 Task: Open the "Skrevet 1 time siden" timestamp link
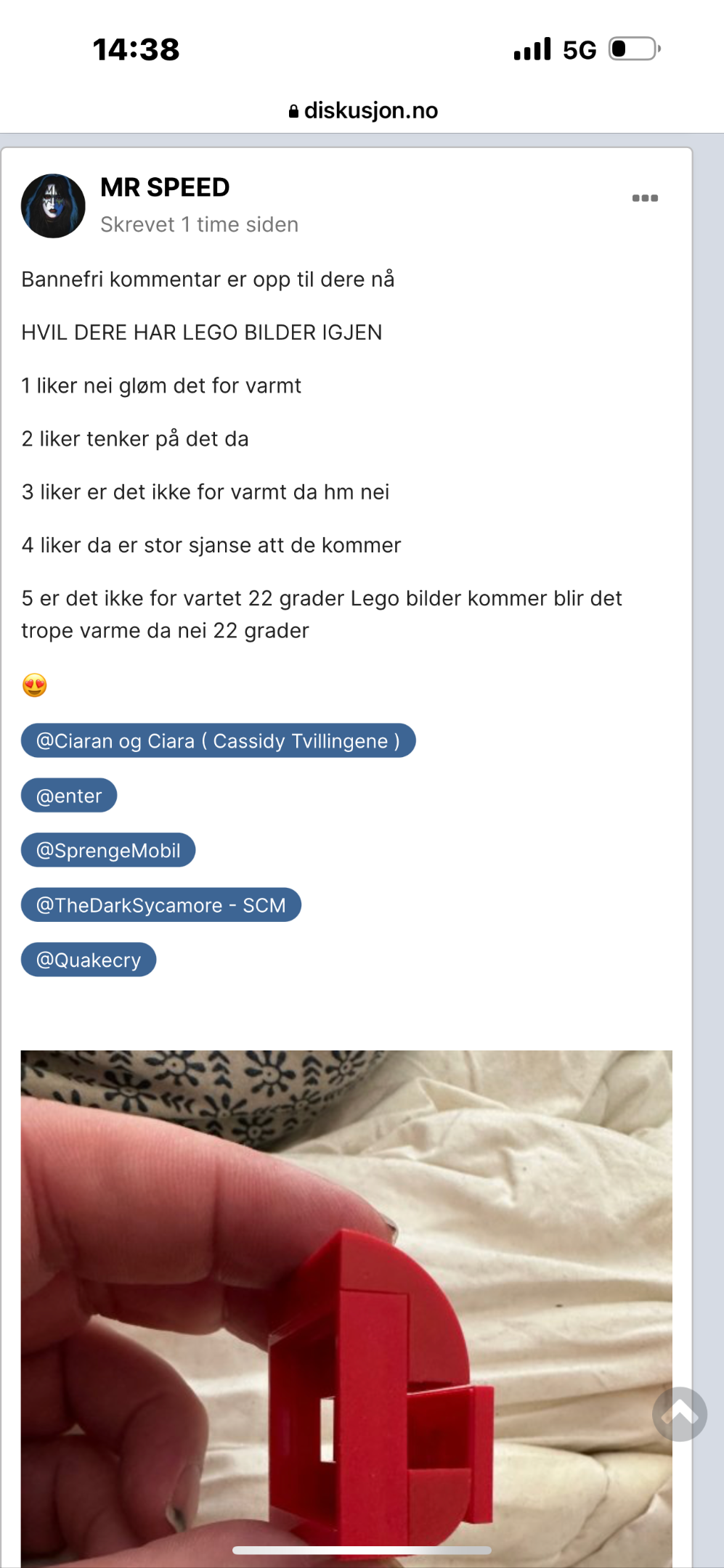coord(199,224)
